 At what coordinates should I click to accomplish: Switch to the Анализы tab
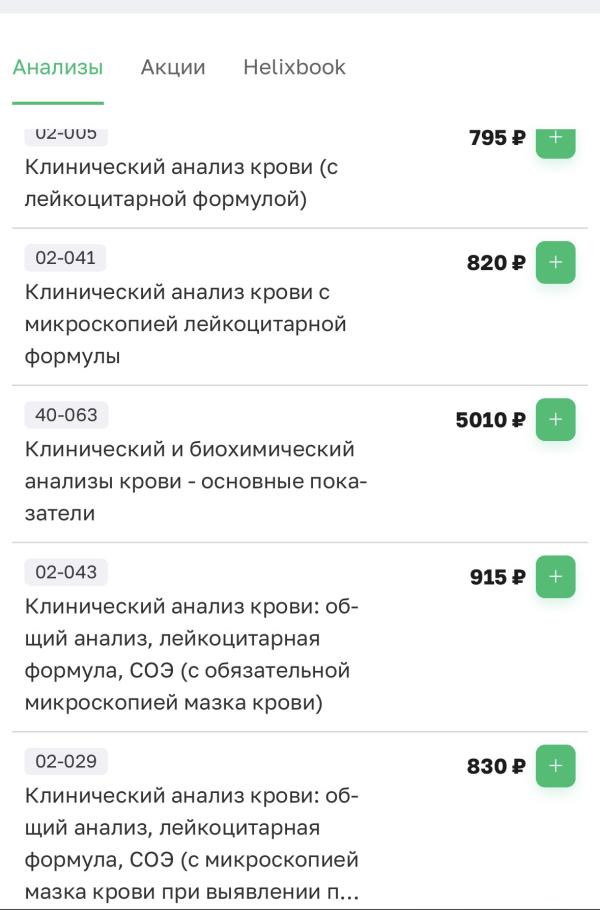(x=57, y=68)
